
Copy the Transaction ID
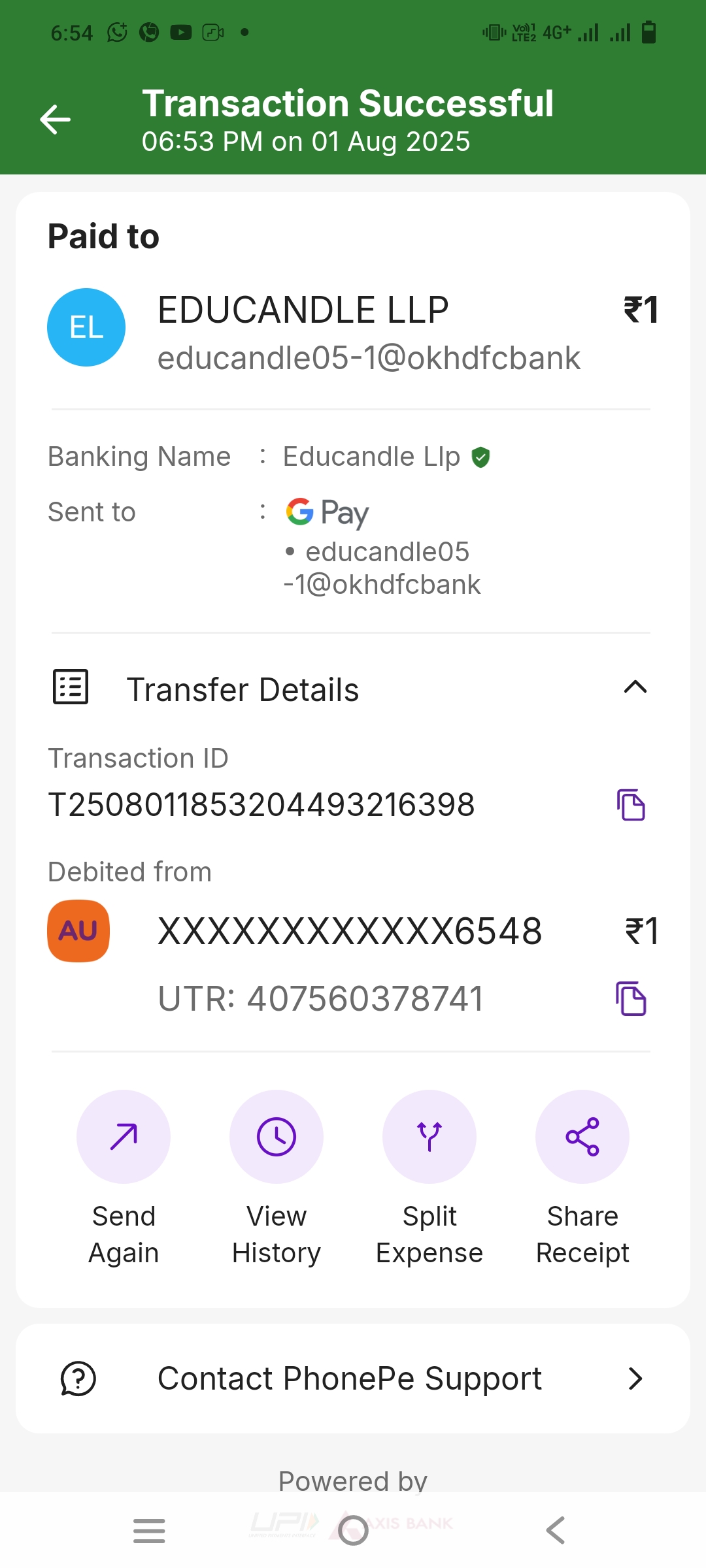click(x=631, y=805)
